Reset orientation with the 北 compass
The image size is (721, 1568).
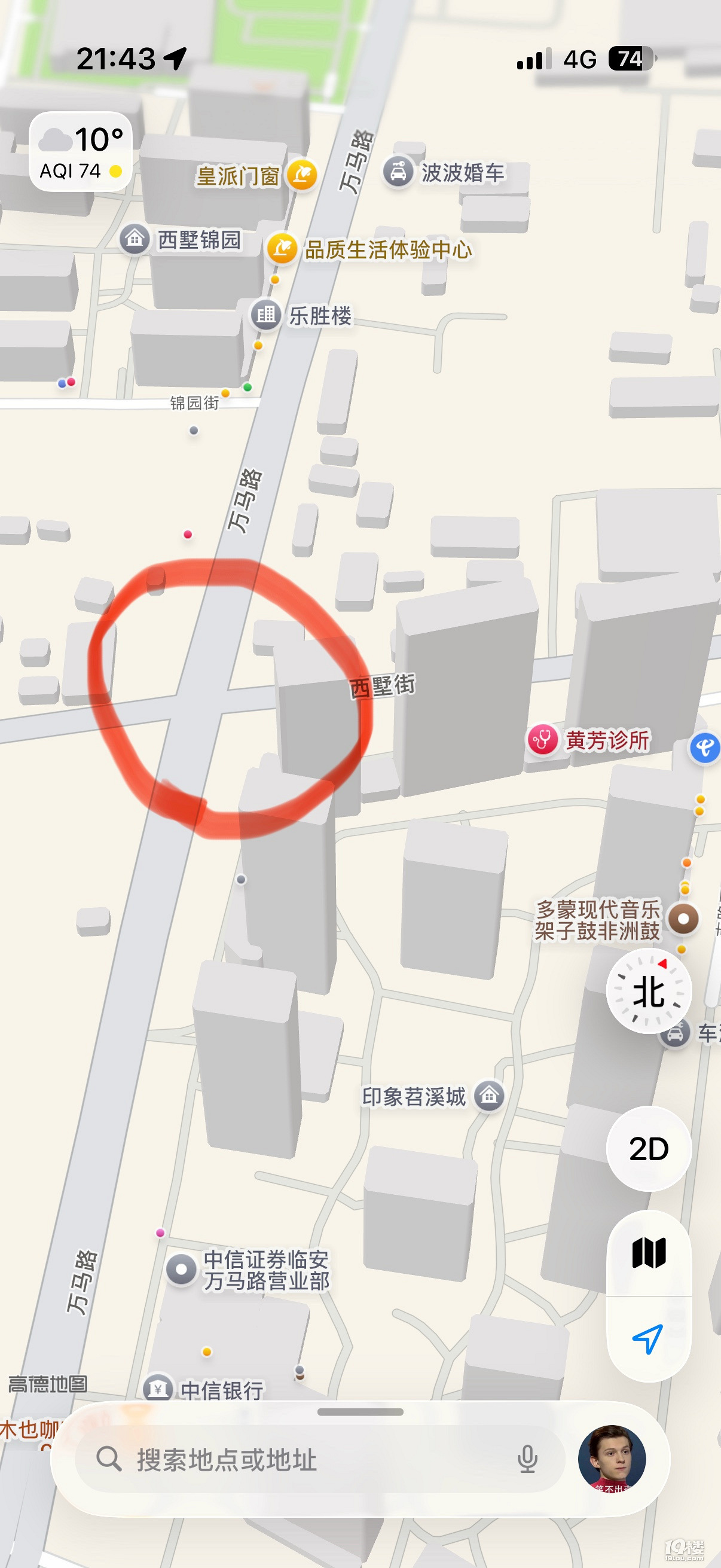pos(649,991)
